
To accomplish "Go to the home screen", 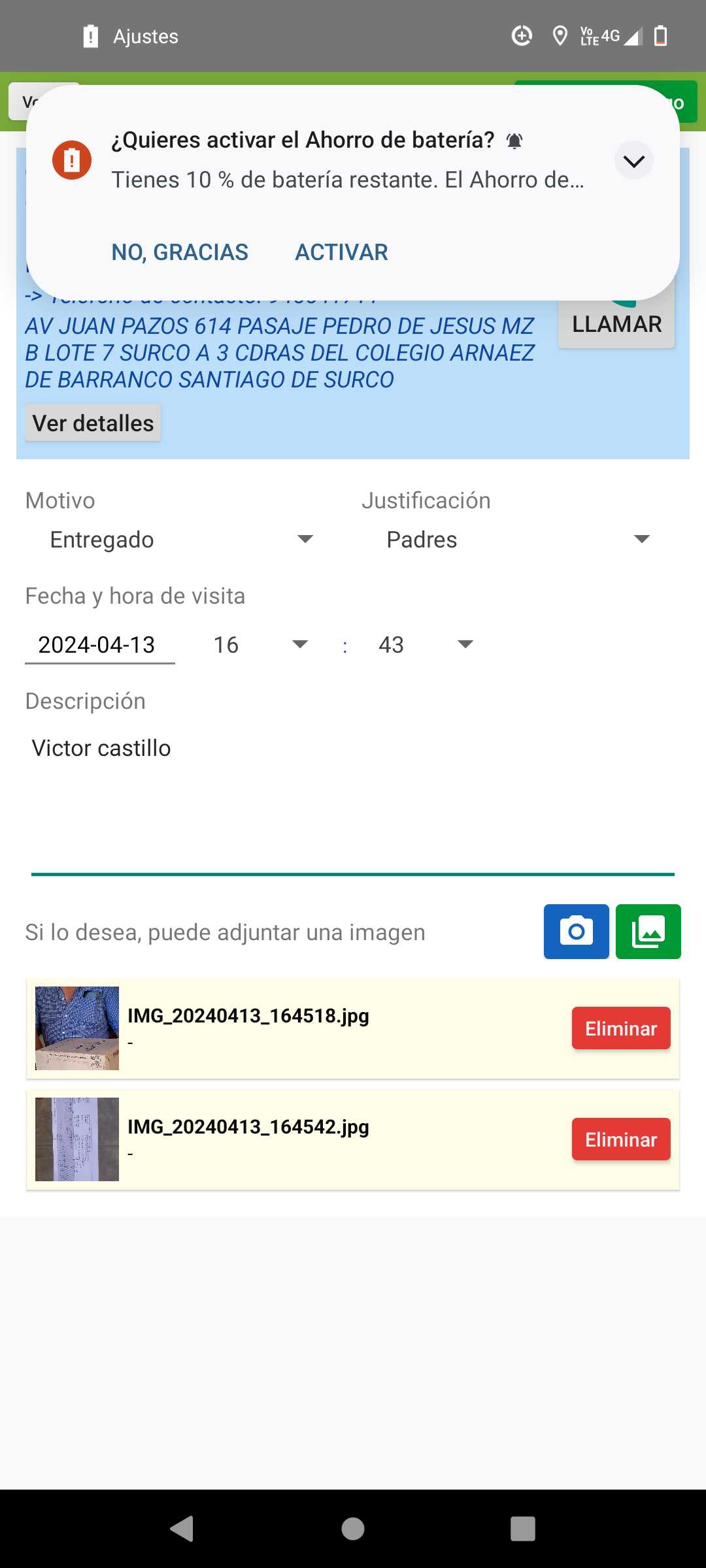I will (x=353, y=1529).
